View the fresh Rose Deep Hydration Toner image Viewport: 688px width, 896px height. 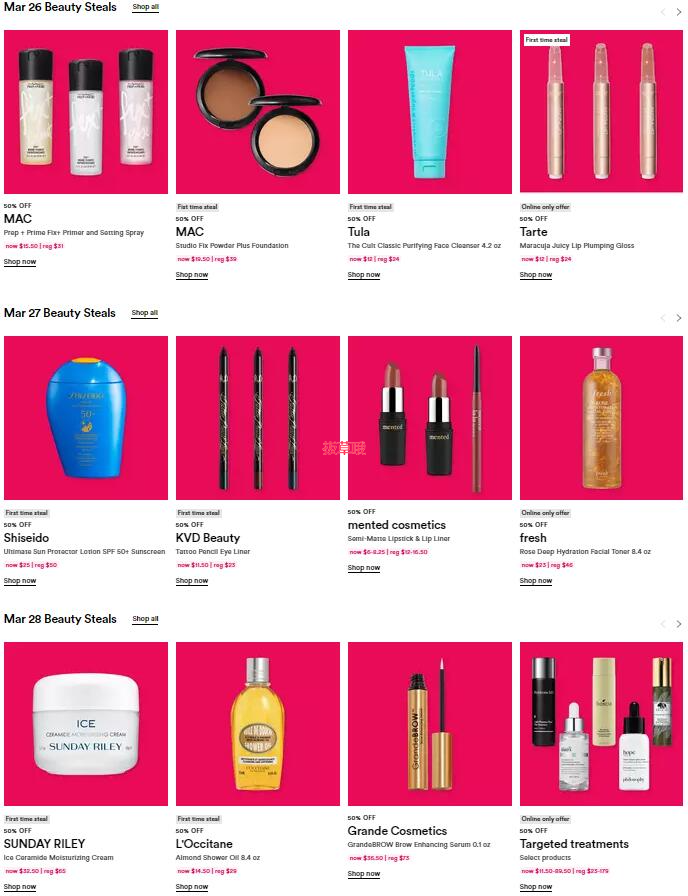[x=602, y=417]
